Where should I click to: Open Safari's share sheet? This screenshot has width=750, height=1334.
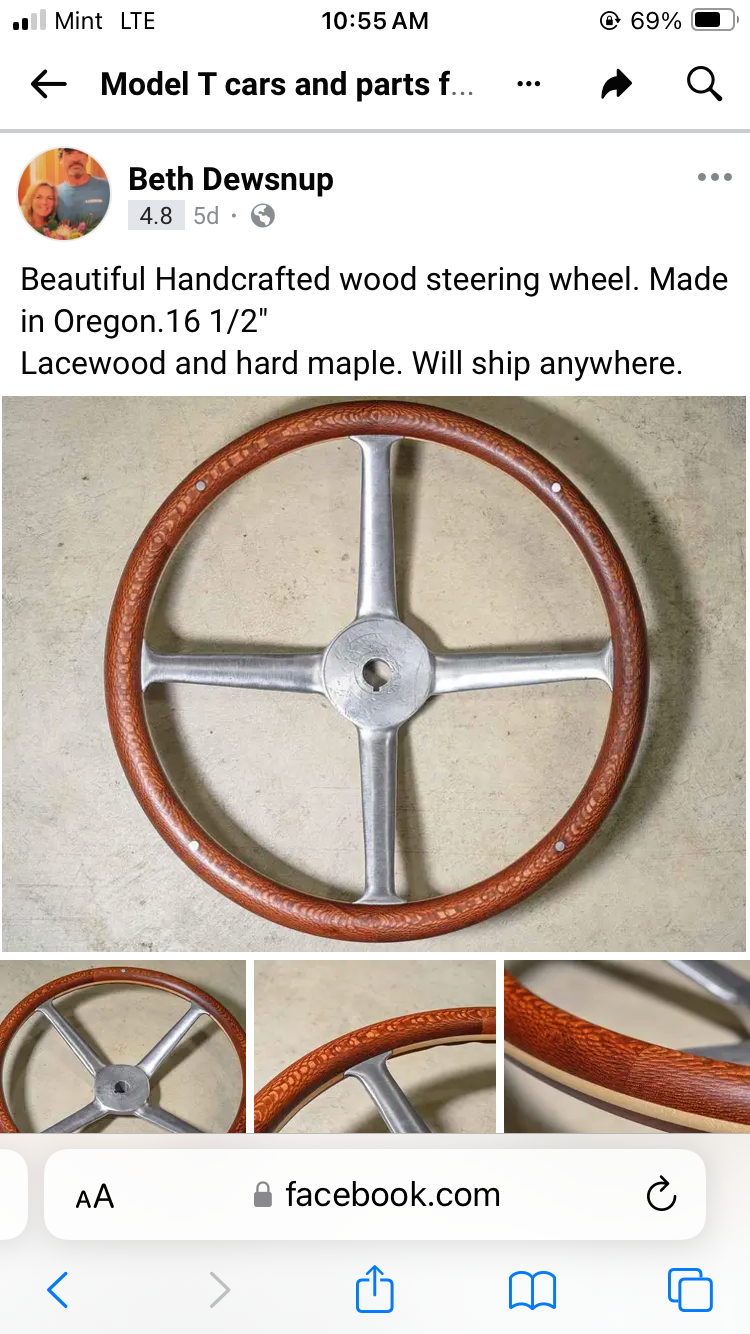375,1289
